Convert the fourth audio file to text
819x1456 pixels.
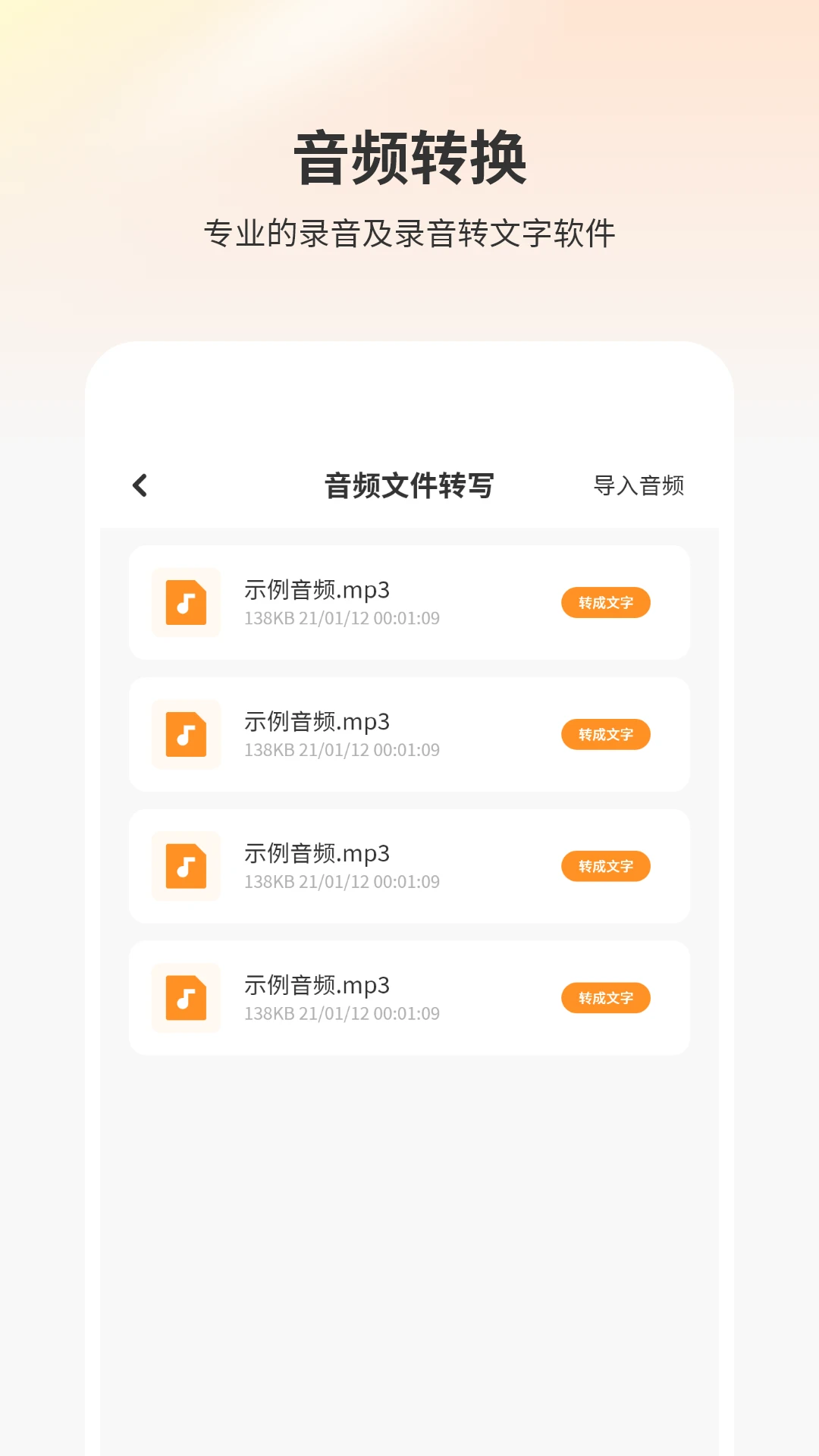pyautogui.click(x=605, y=998)
